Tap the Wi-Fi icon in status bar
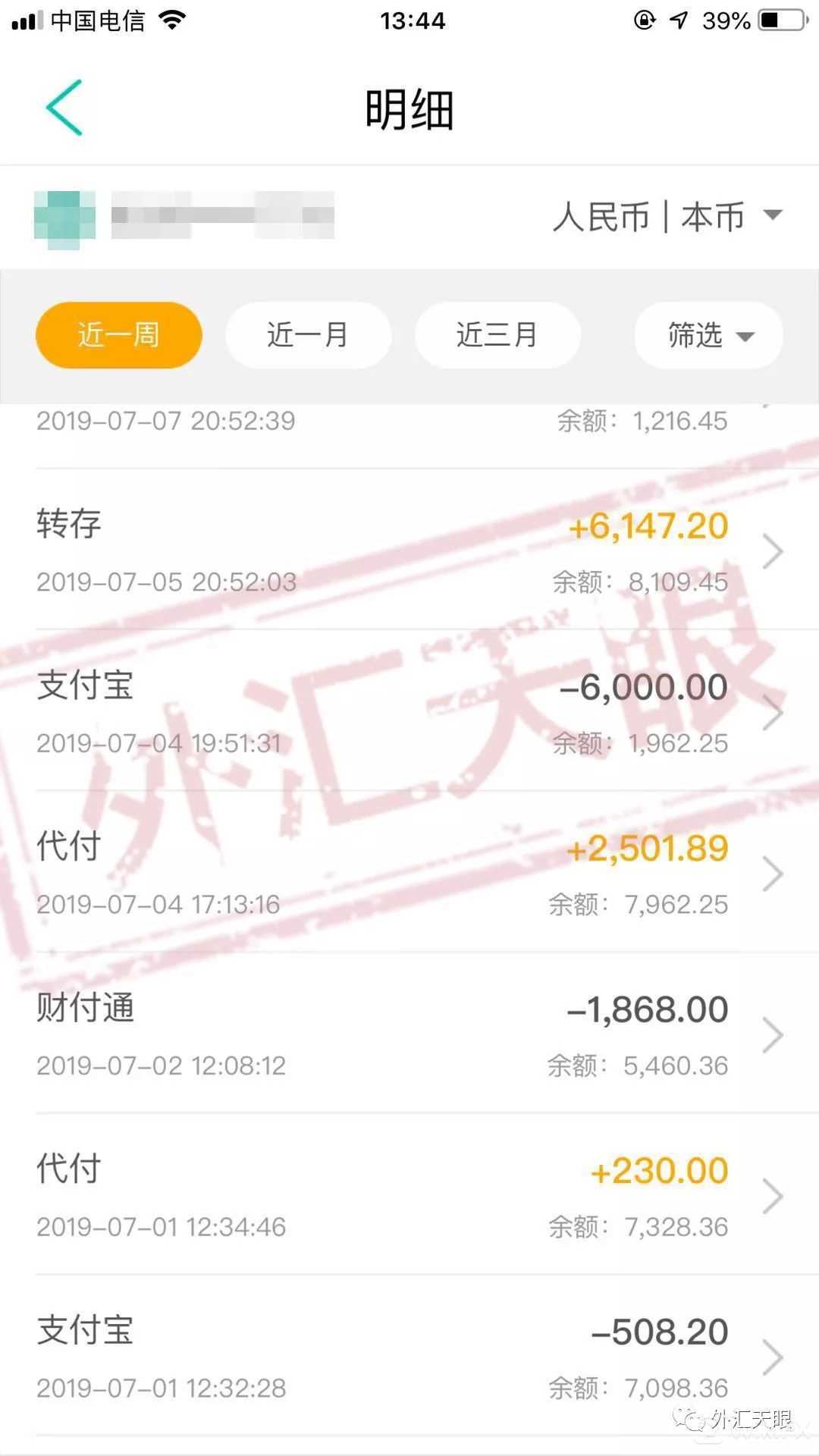The image size is (819, 1456). click(x=171, y=20)
